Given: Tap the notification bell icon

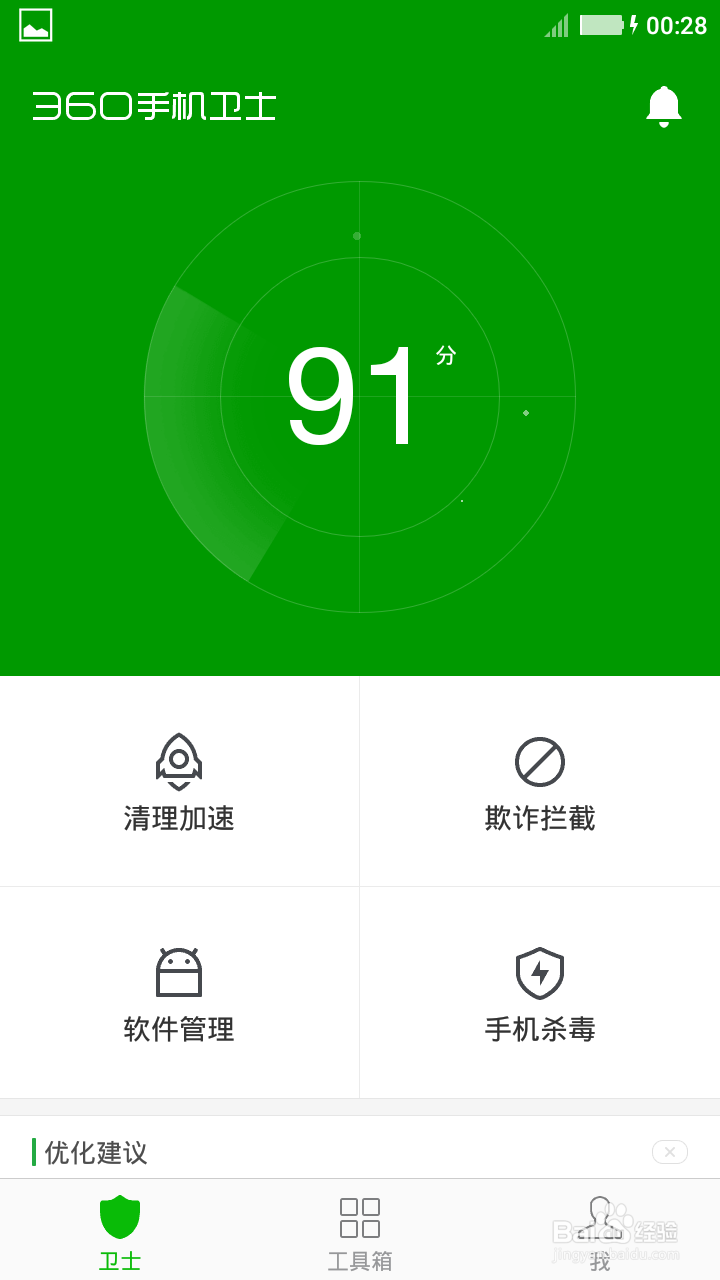Looking at the screenshot, I should 663,104.
